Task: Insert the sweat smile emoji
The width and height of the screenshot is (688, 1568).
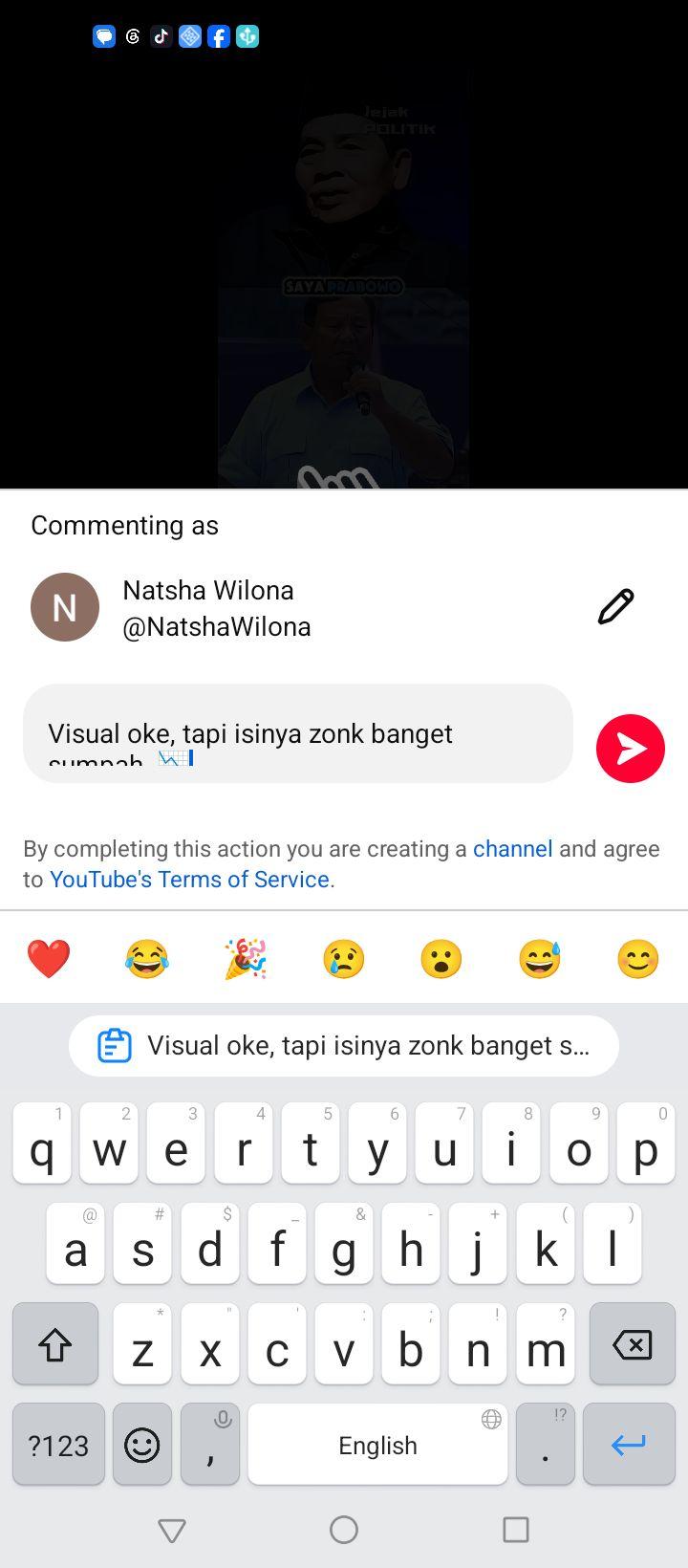Action: point(540,959)
